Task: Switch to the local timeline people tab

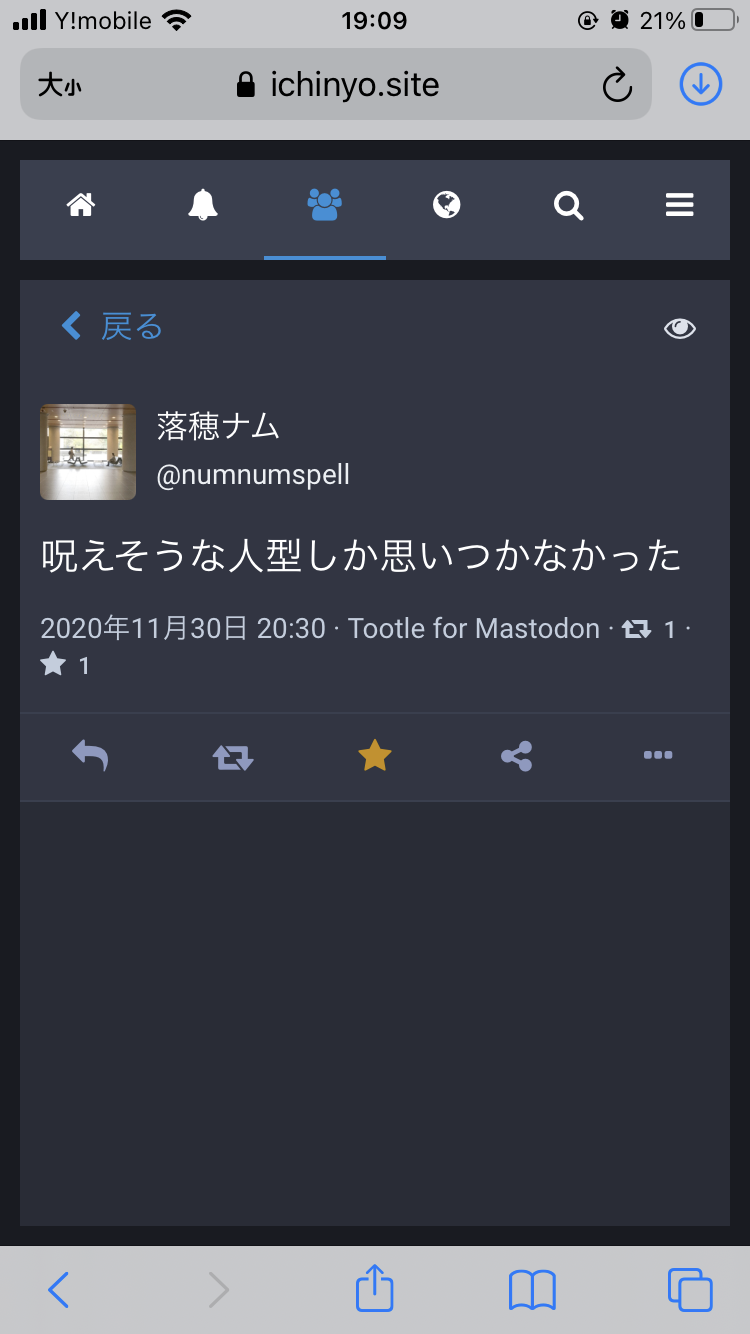Action: click(325, 206)
